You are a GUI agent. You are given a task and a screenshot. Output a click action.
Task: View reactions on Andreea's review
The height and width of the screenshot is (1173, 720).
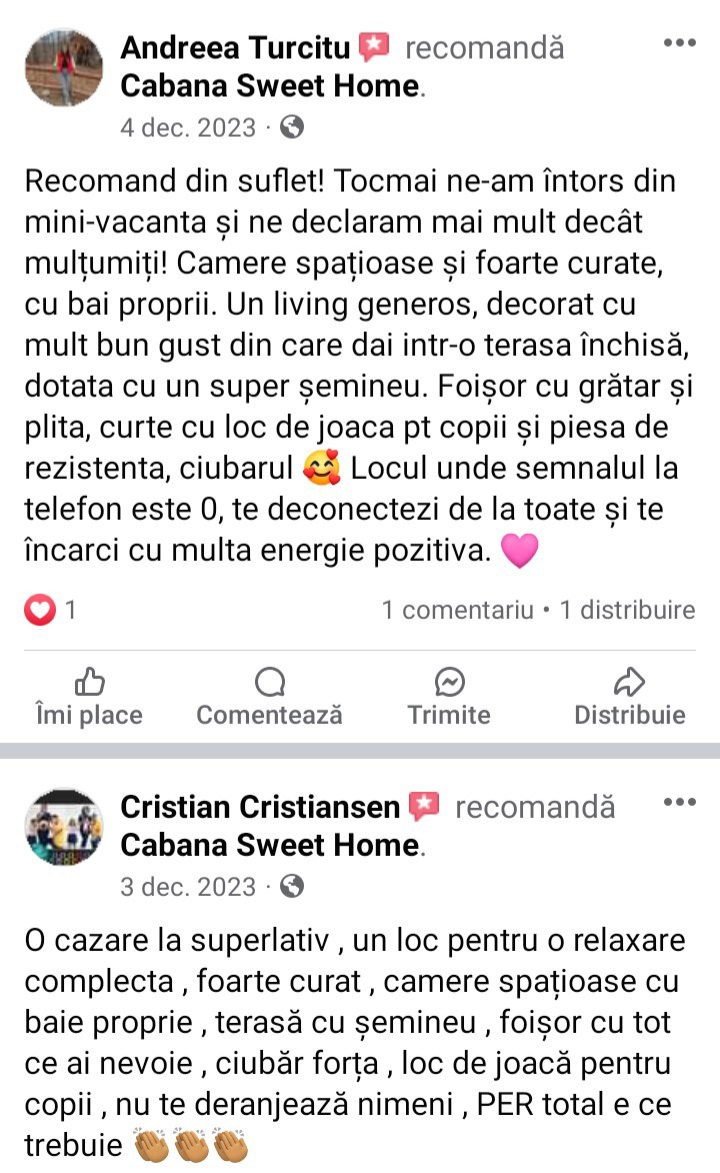tap(50, 610)
